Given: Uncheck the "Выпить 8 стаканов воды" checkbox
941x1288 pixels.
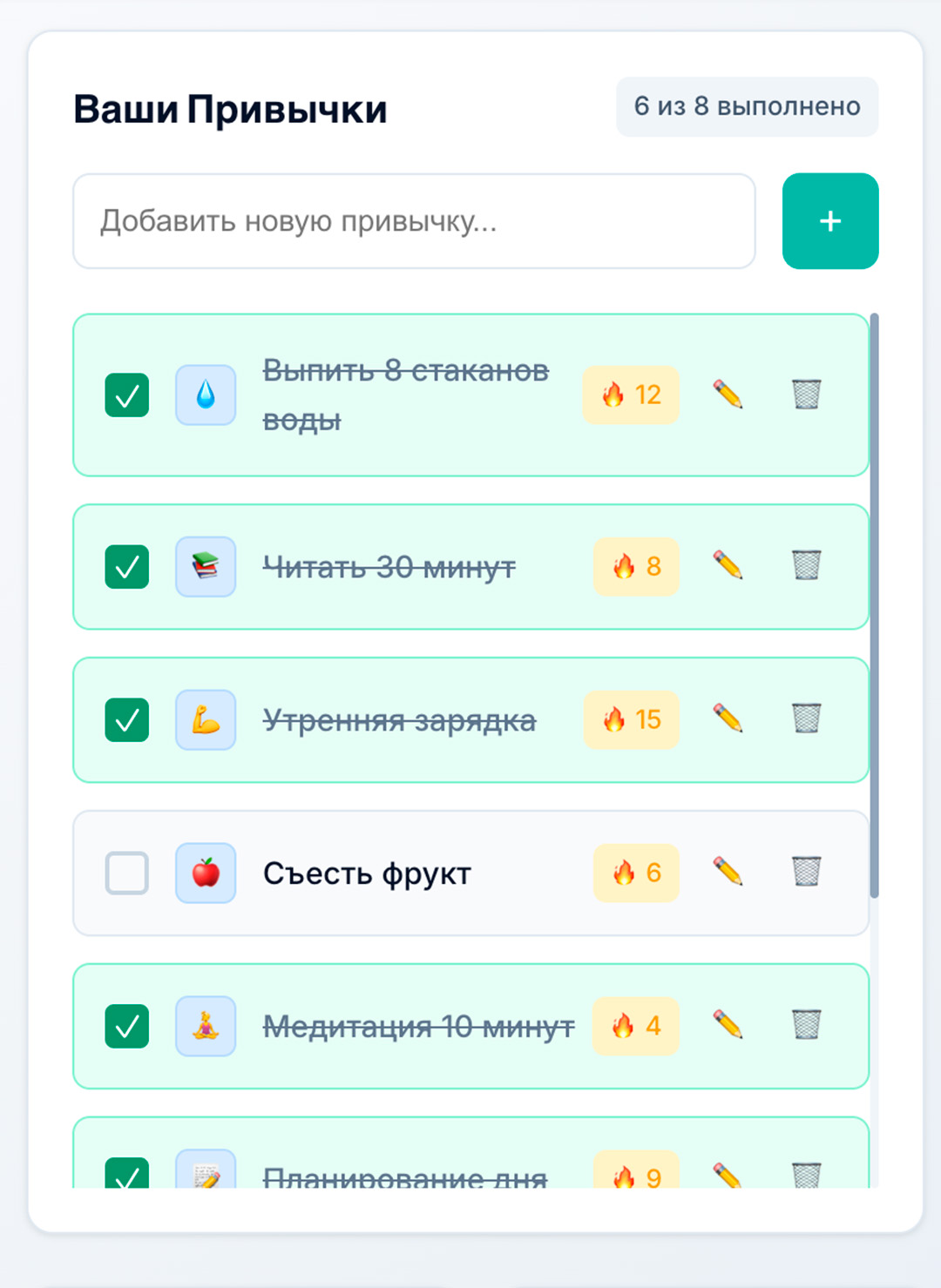Looking at the screenshot, I should [x=126, y=395].
